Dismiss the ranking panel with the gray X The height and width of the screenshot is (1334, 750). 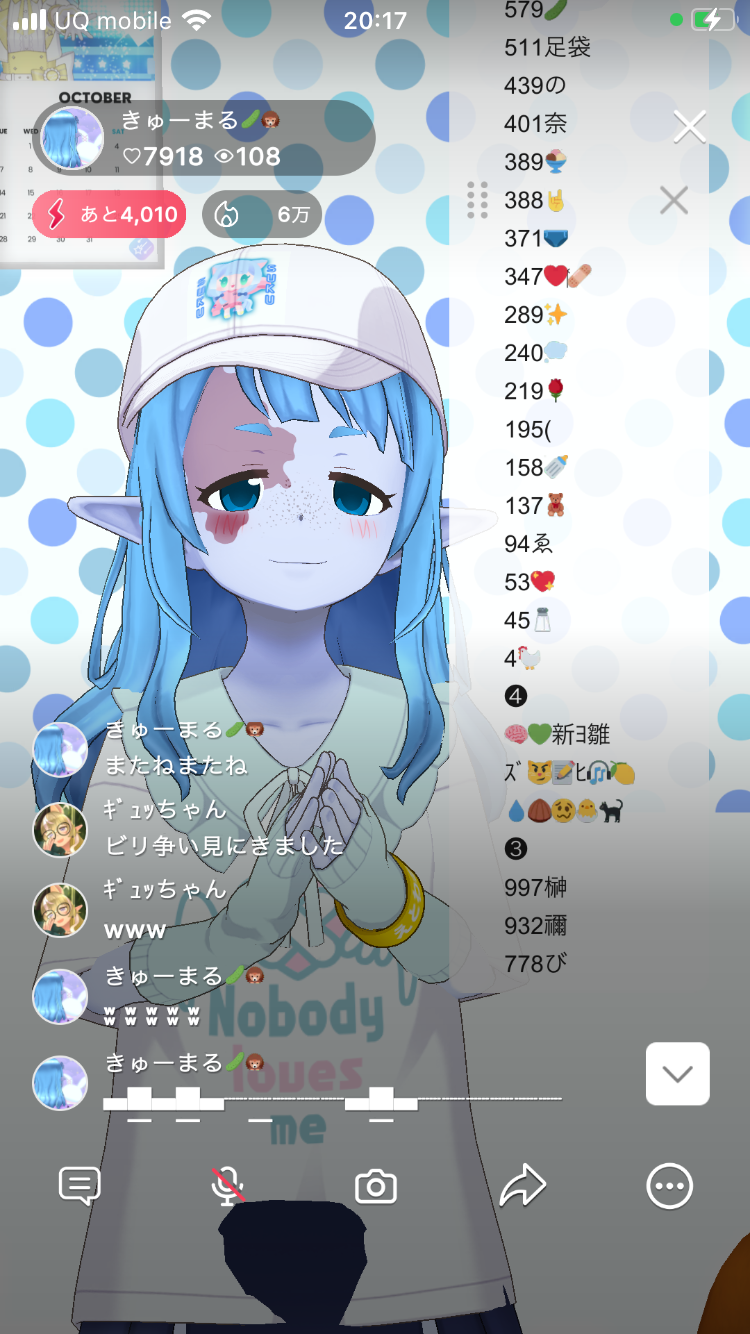(674, 200)
